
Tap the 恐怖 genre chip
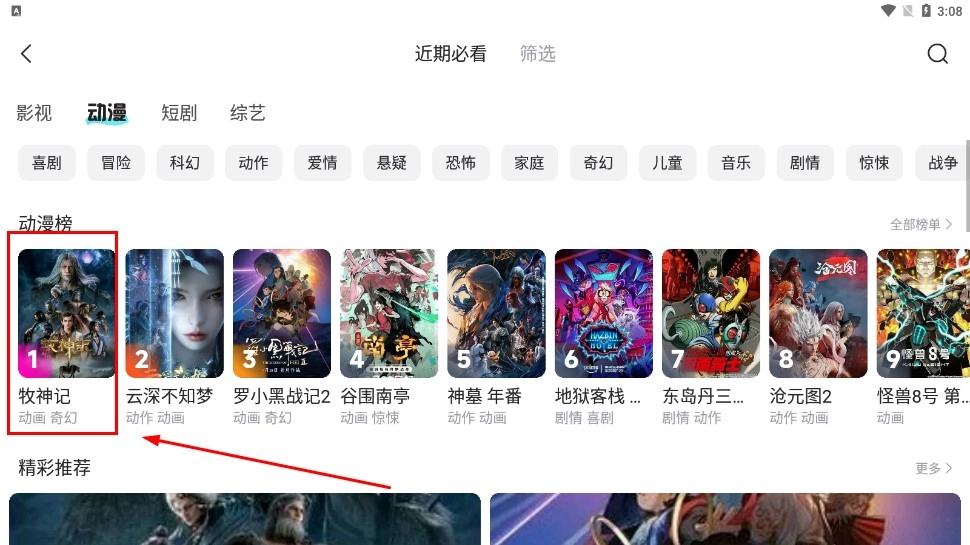point(461,163)
